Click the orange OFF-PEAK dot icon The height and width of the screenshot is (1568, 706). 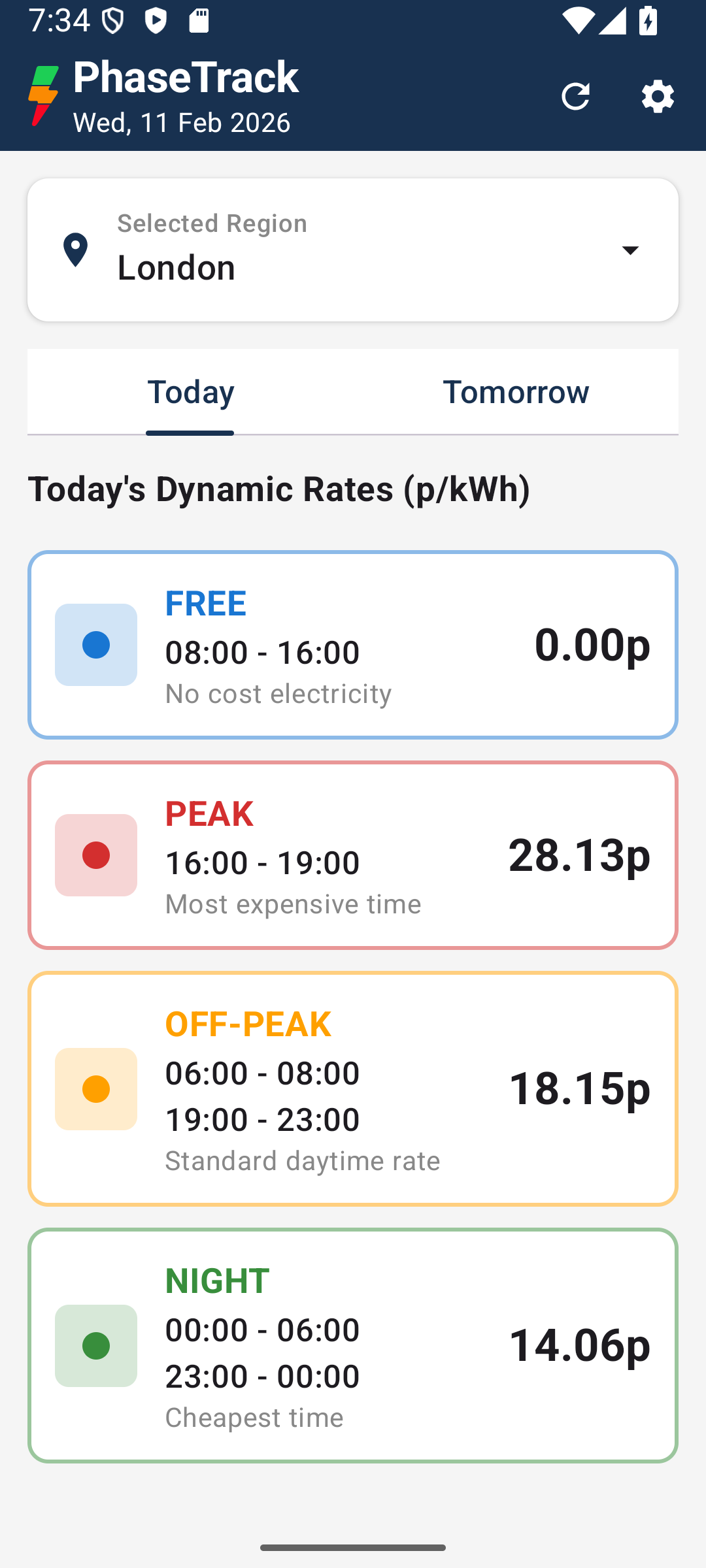click(x=95, y=1090)
